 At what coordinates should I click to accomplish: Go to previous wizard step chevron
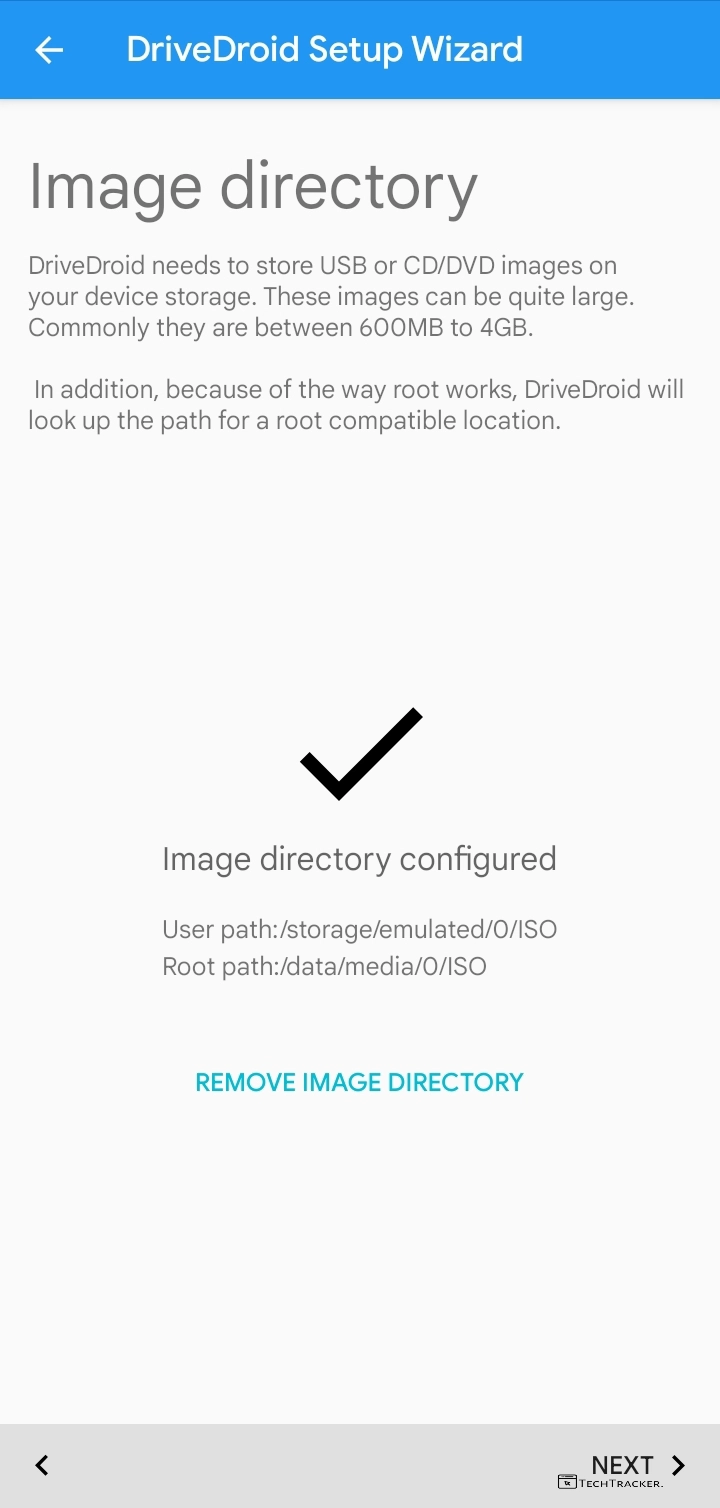point(42,1465)
